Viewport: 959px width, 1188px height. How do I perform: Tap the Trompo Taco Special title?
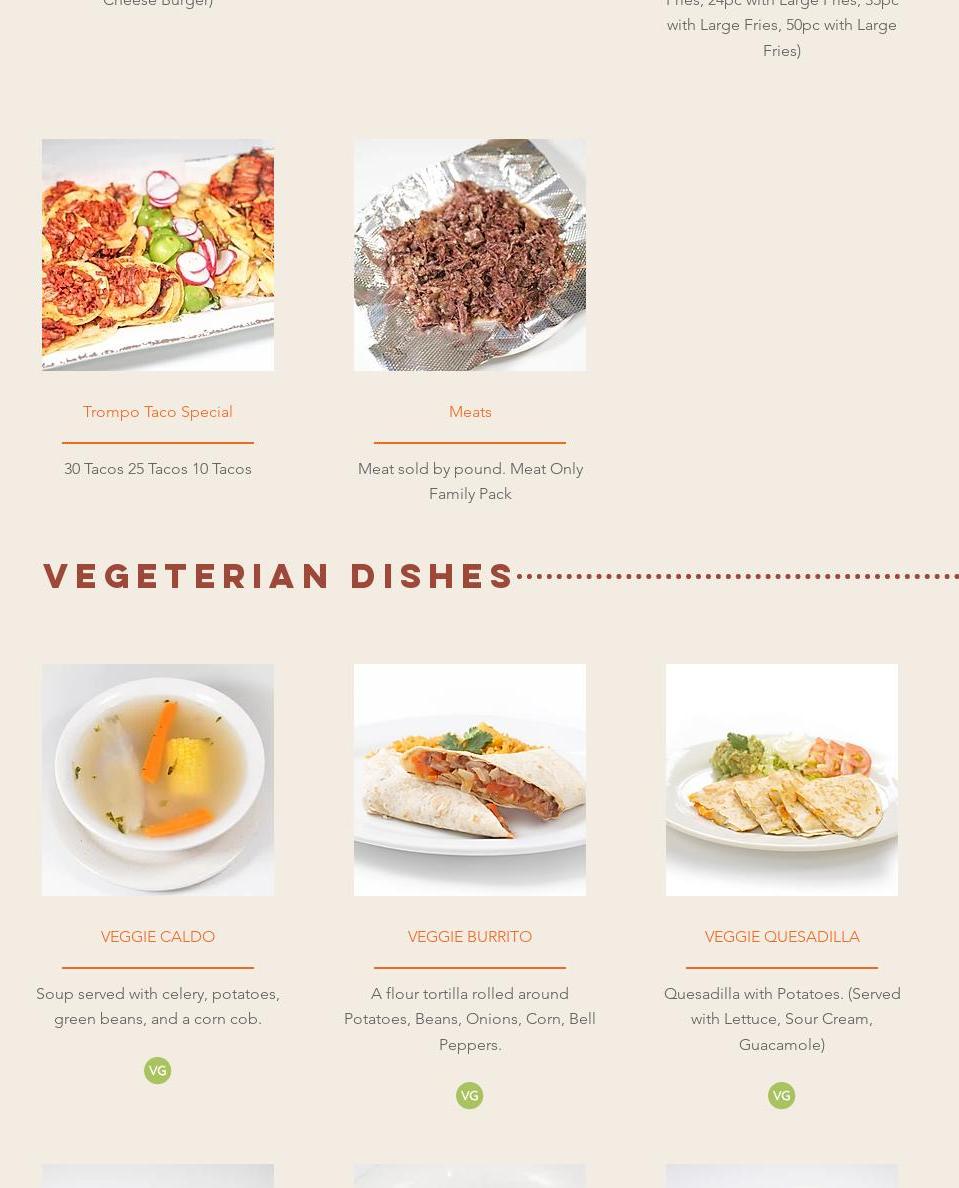coord(158,411)
